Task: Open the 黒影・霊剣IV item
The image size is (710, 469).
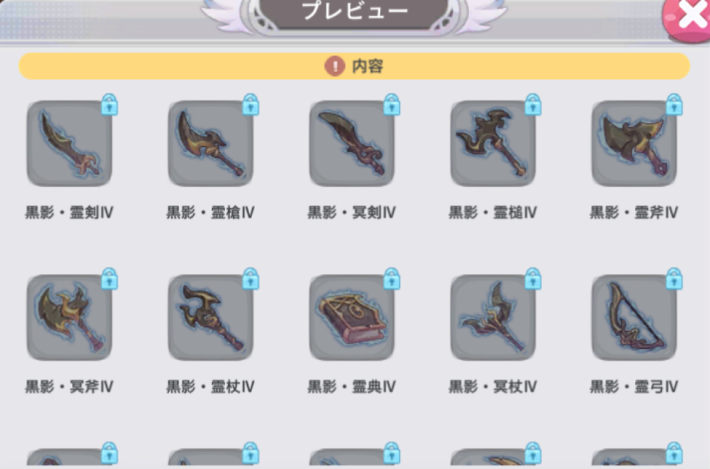Action: [x=69, y=144]
